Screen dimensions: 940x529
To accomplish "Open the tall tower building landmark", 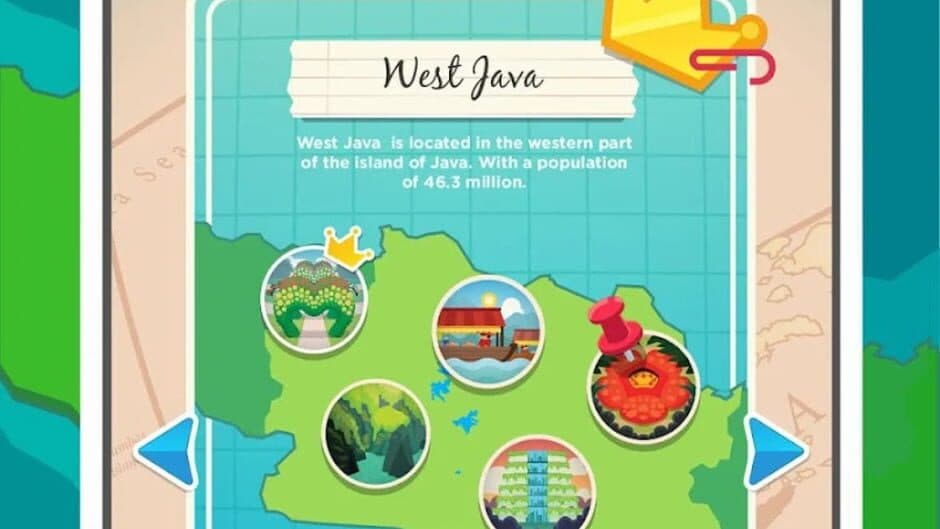I will [531, 487].
